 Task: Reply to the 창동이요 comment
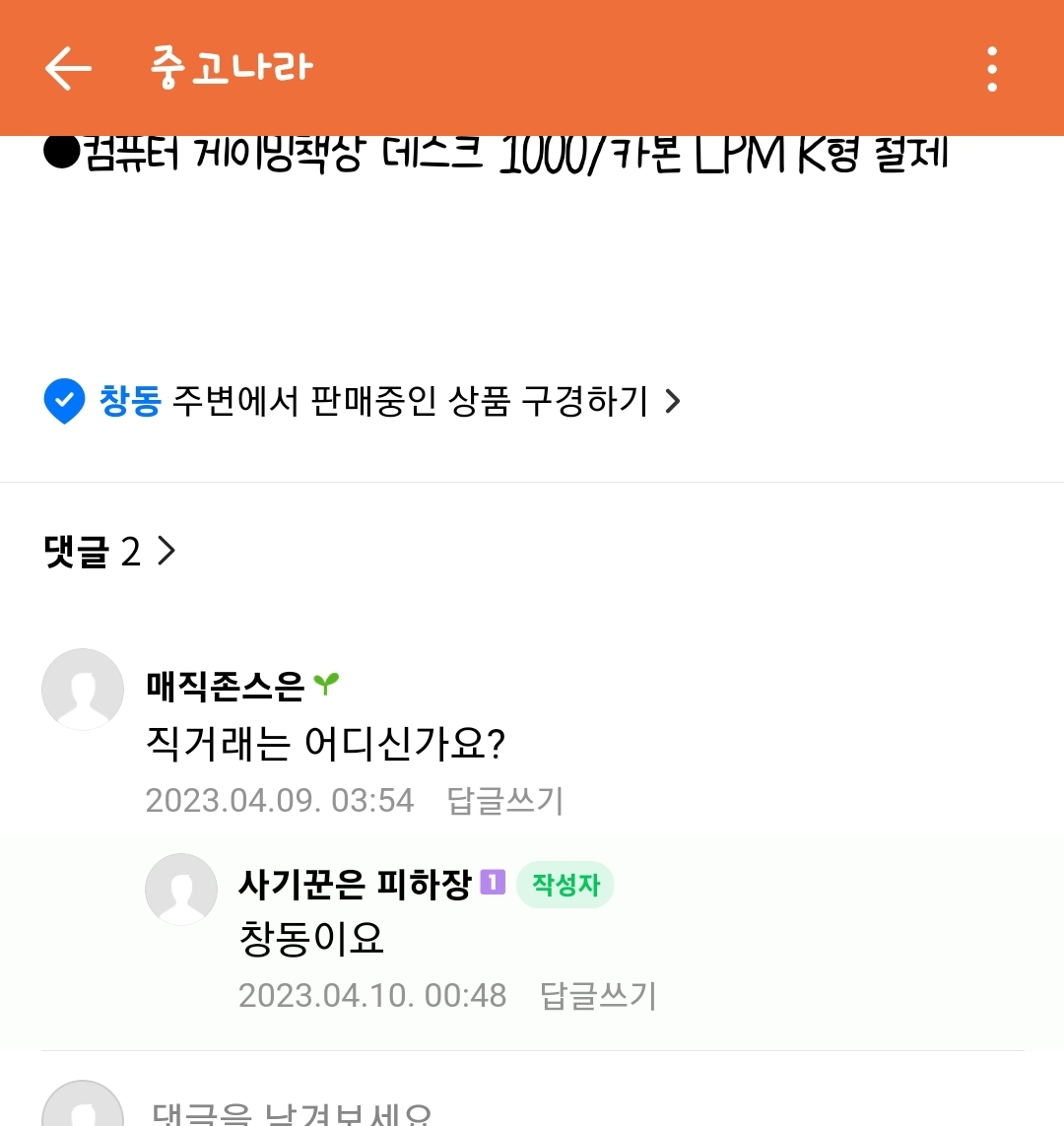(598, 995)
